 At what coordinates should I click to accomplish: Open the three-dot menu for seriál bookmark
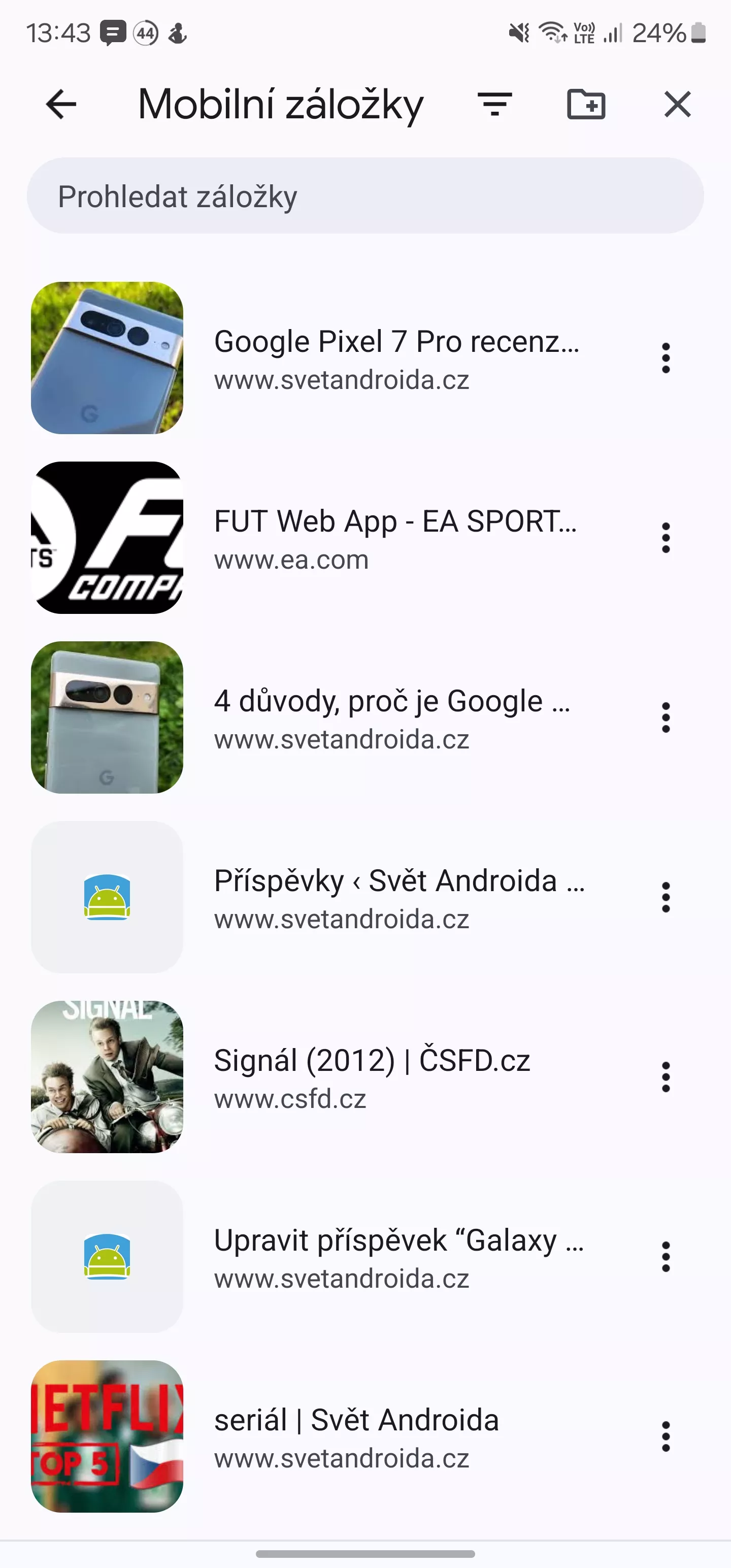click(x=666, y=1436)
